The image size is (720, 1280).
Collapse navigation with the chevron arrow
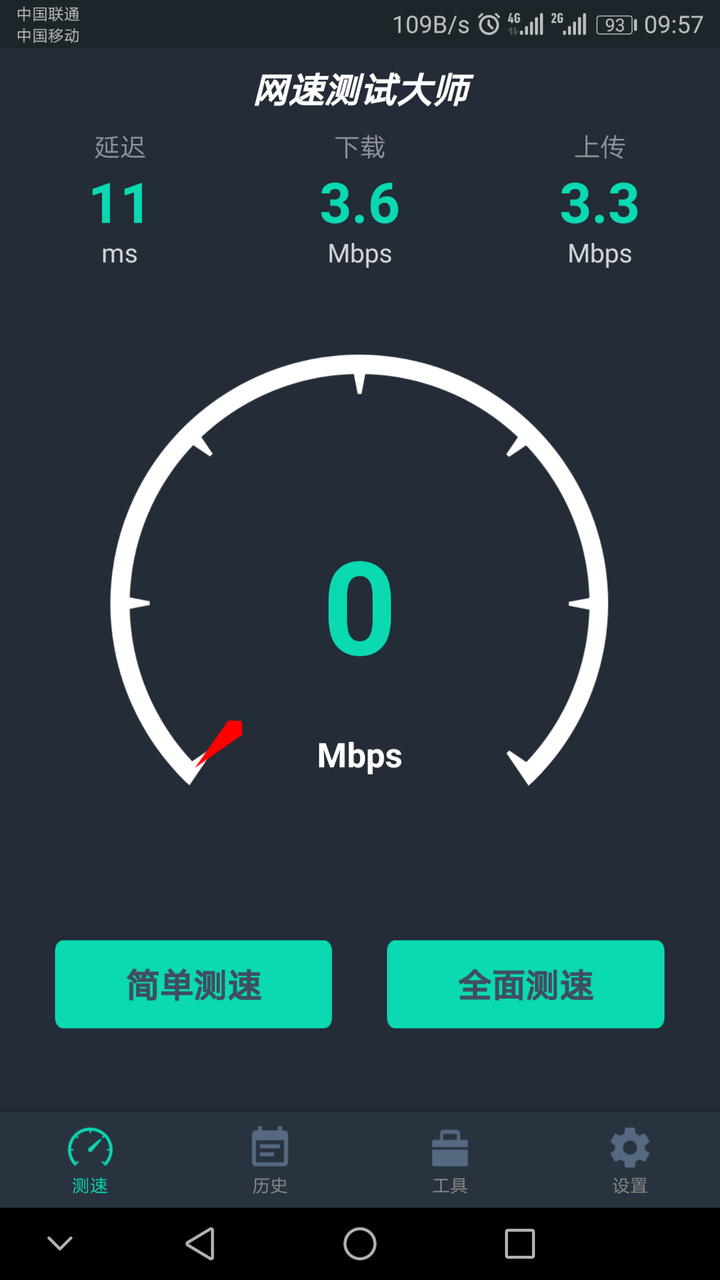60,1243
